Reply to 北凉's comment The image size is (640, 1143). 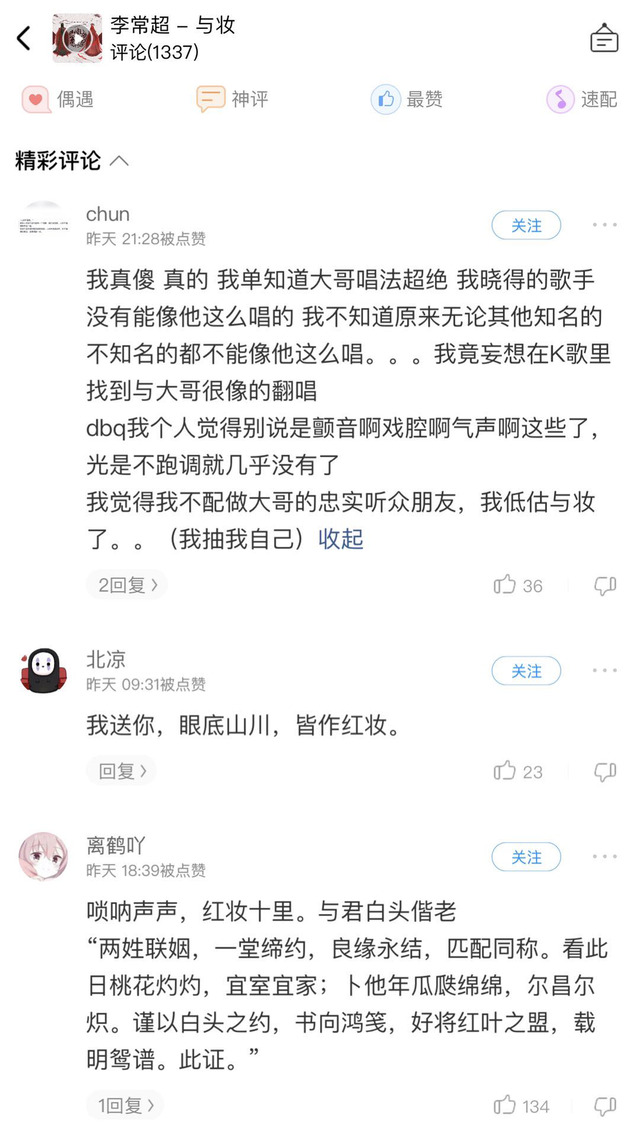(x=121, y=771)
